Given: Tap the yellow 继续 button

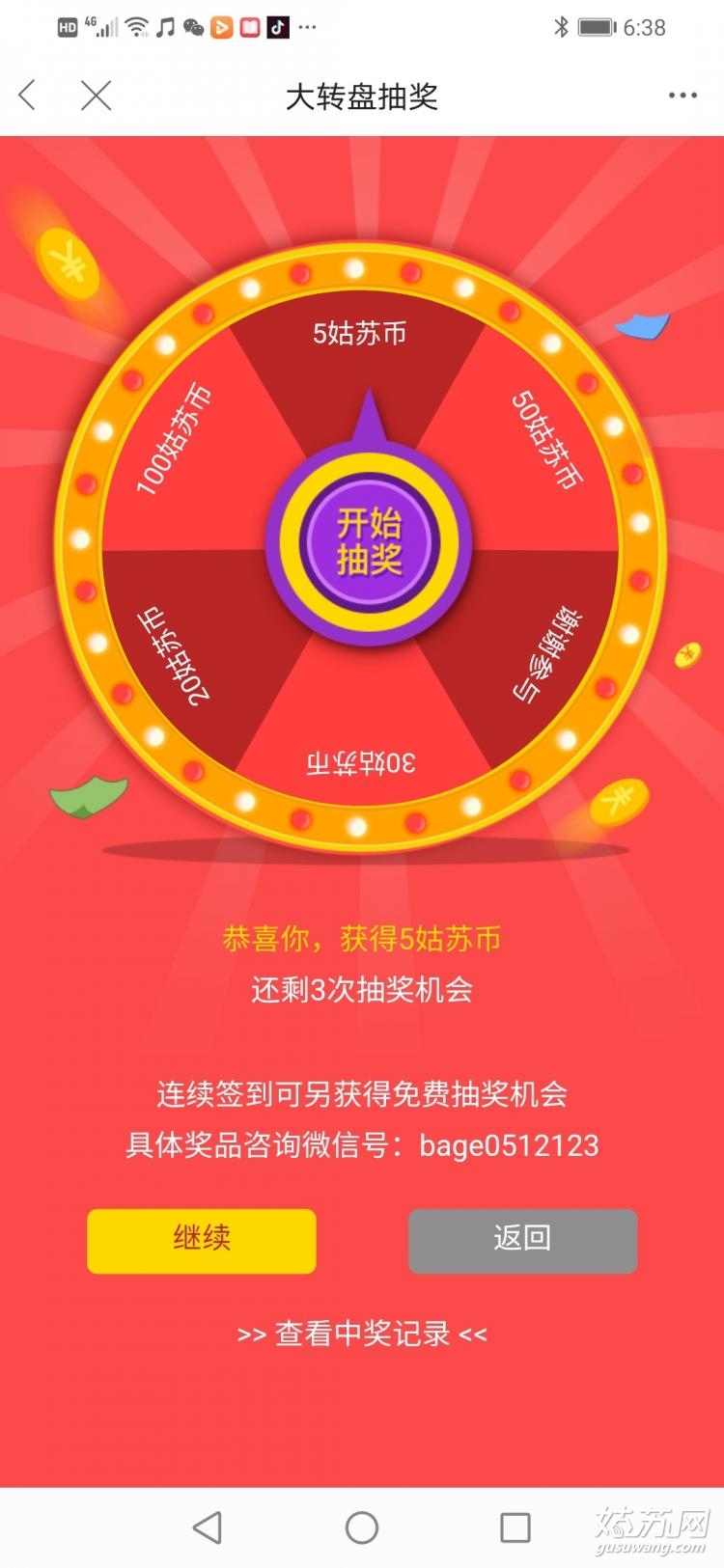Looking at the screenshot, I should [x=202, y=1241].
